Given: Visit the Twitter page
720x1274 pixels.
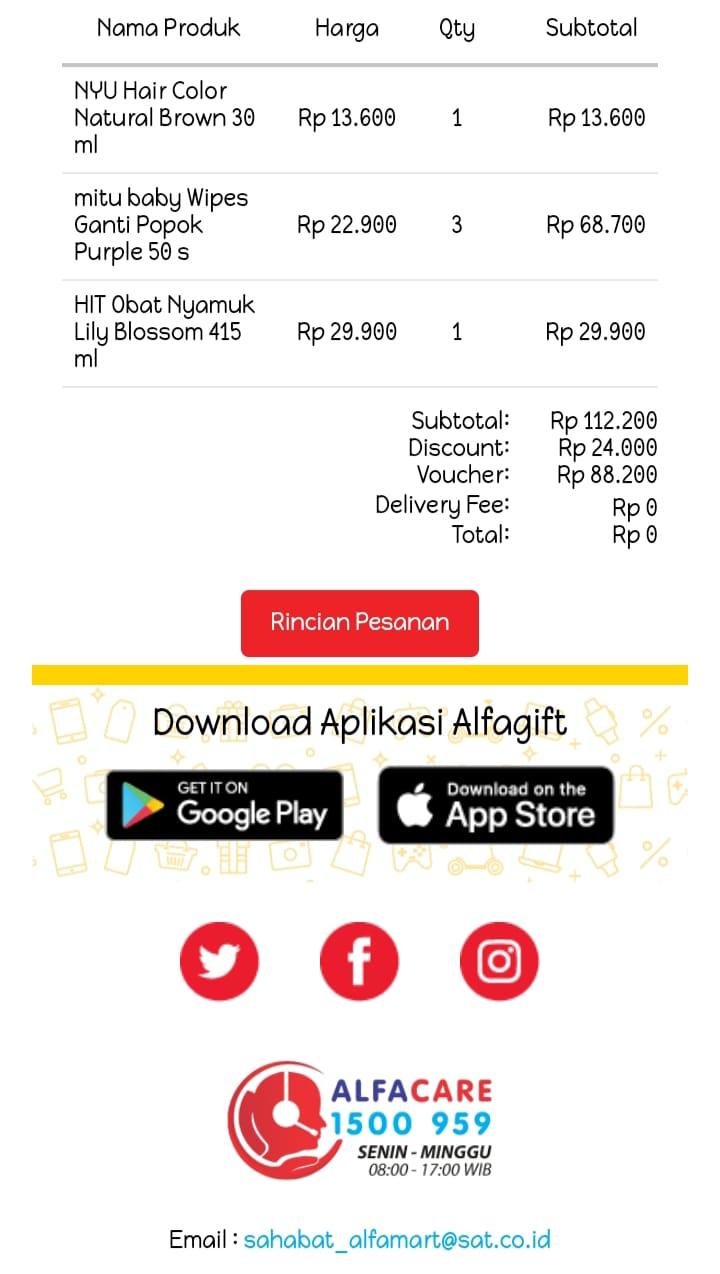Looking at the screenshot, I should (x=219, y=961).
